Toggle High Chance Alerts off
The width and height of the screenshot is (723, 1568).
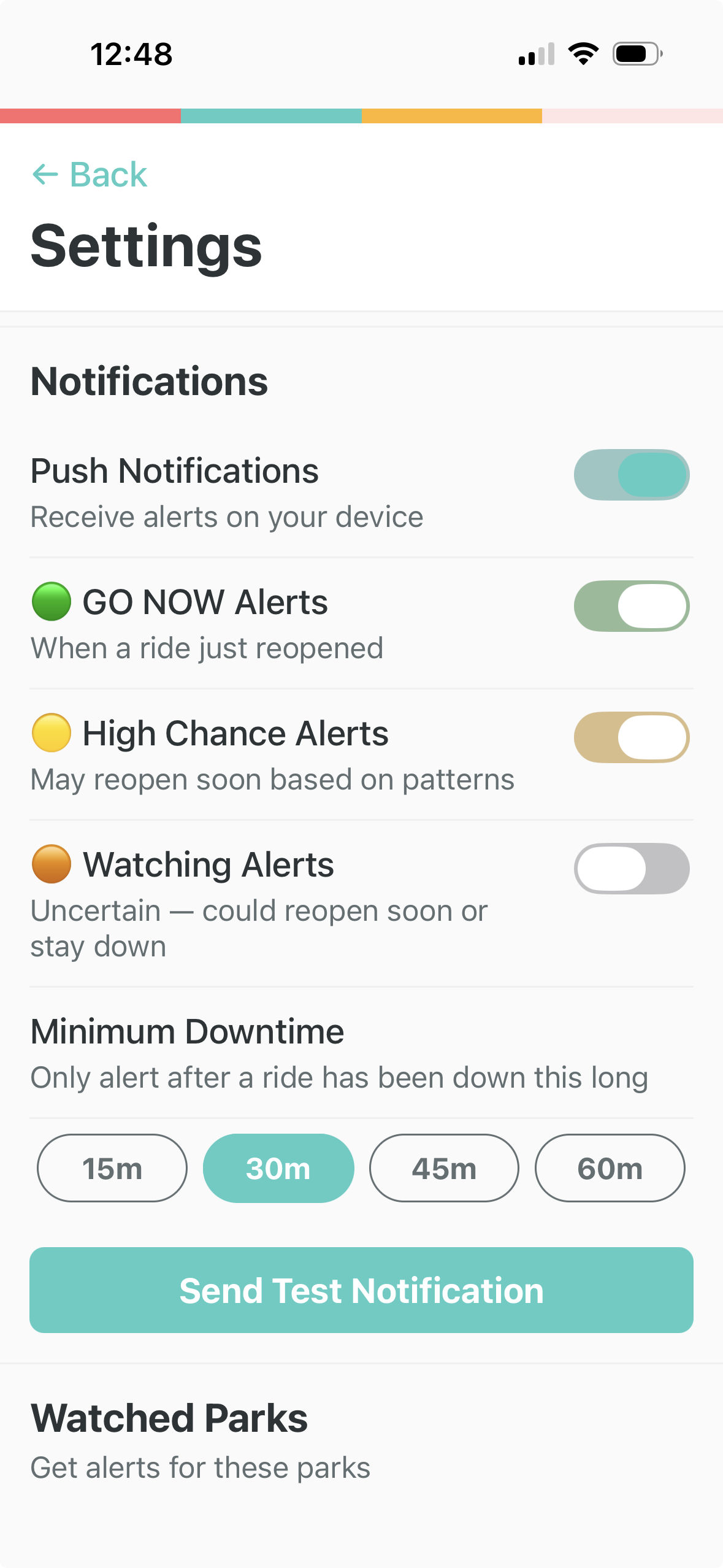coord(632,737)
